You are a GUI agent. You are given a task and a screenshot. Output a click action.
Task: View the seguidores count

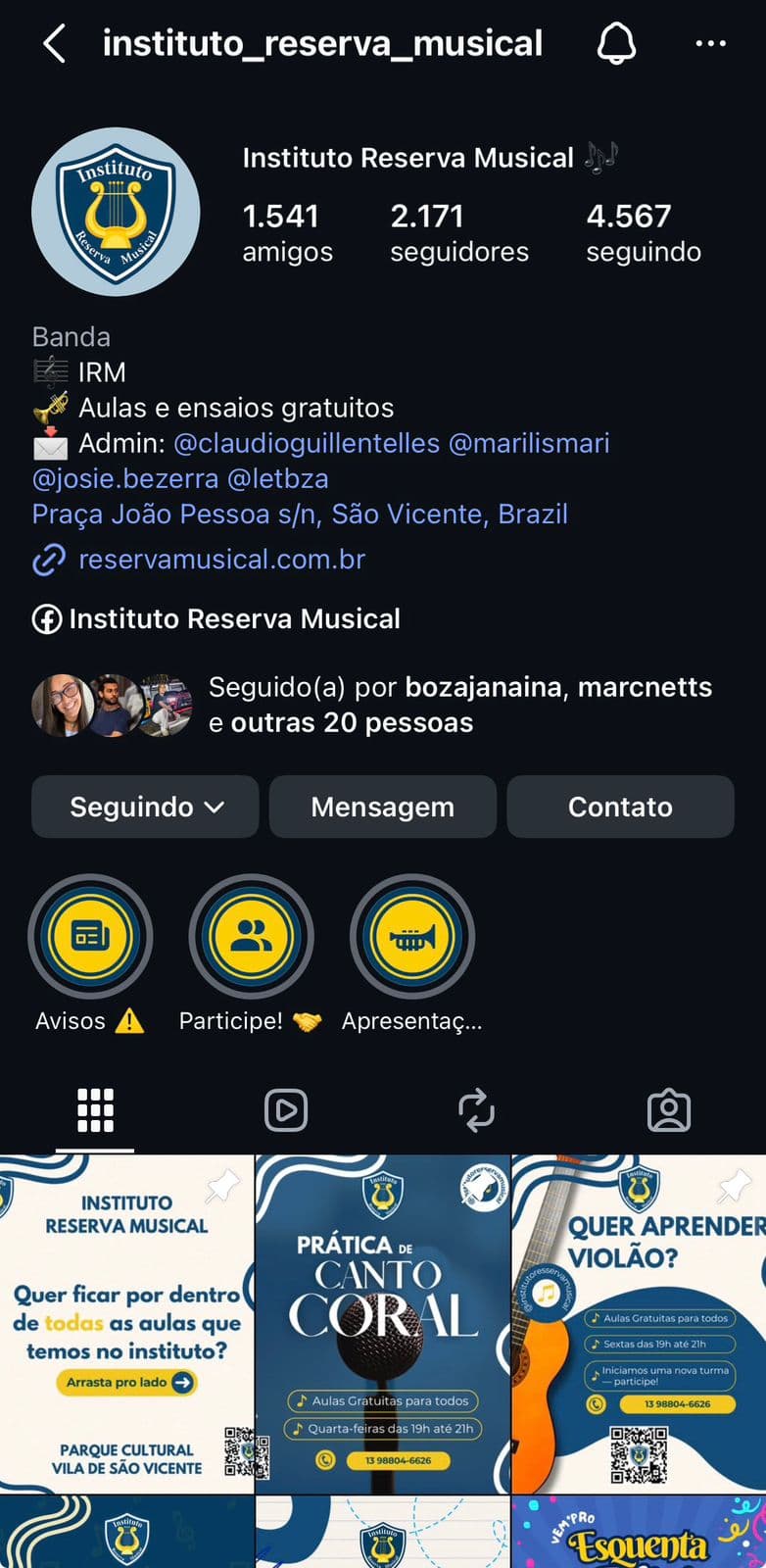click(x=459, y=230)
